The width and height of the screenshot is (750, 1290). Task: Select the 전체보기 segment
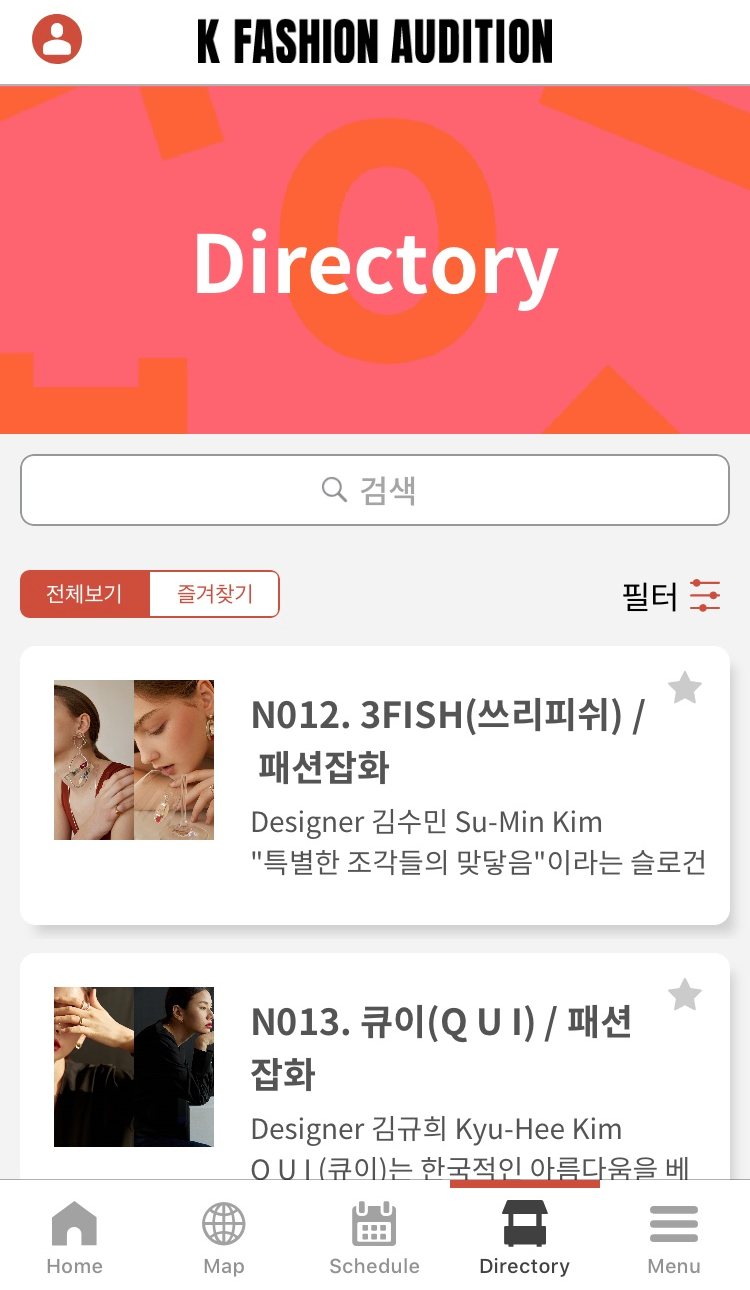85,594
